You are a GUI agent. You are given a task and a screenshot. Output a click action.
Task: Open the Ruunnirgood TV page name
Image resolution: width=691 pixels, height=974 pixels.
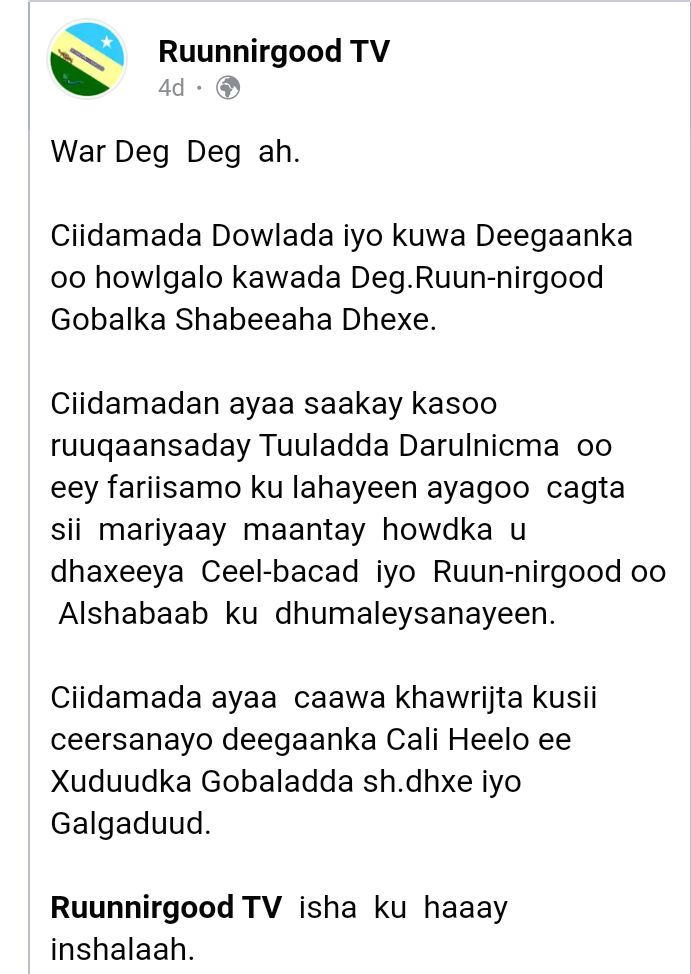(273, 51)
